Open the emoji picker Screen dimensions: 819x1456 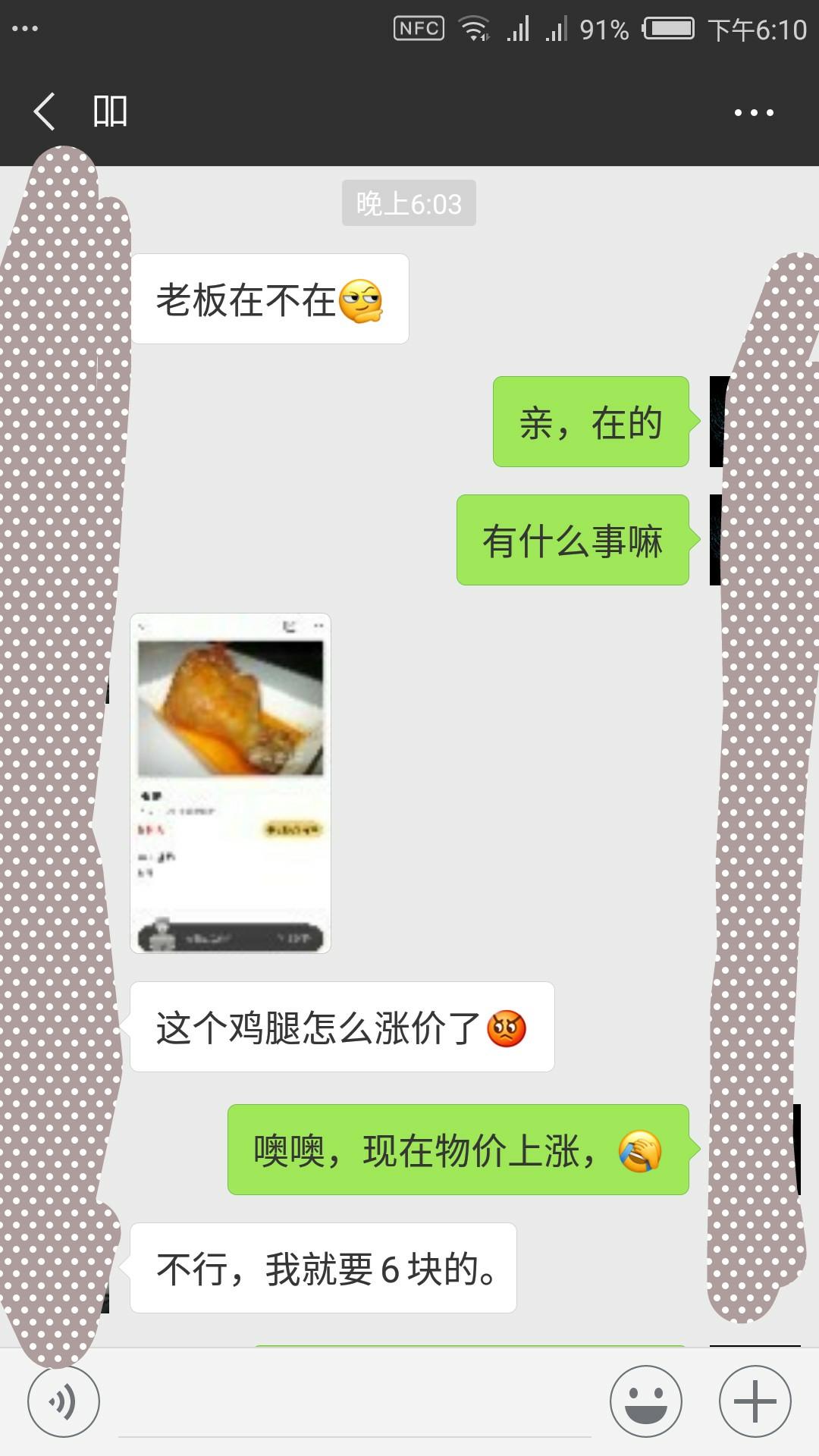646,1401
